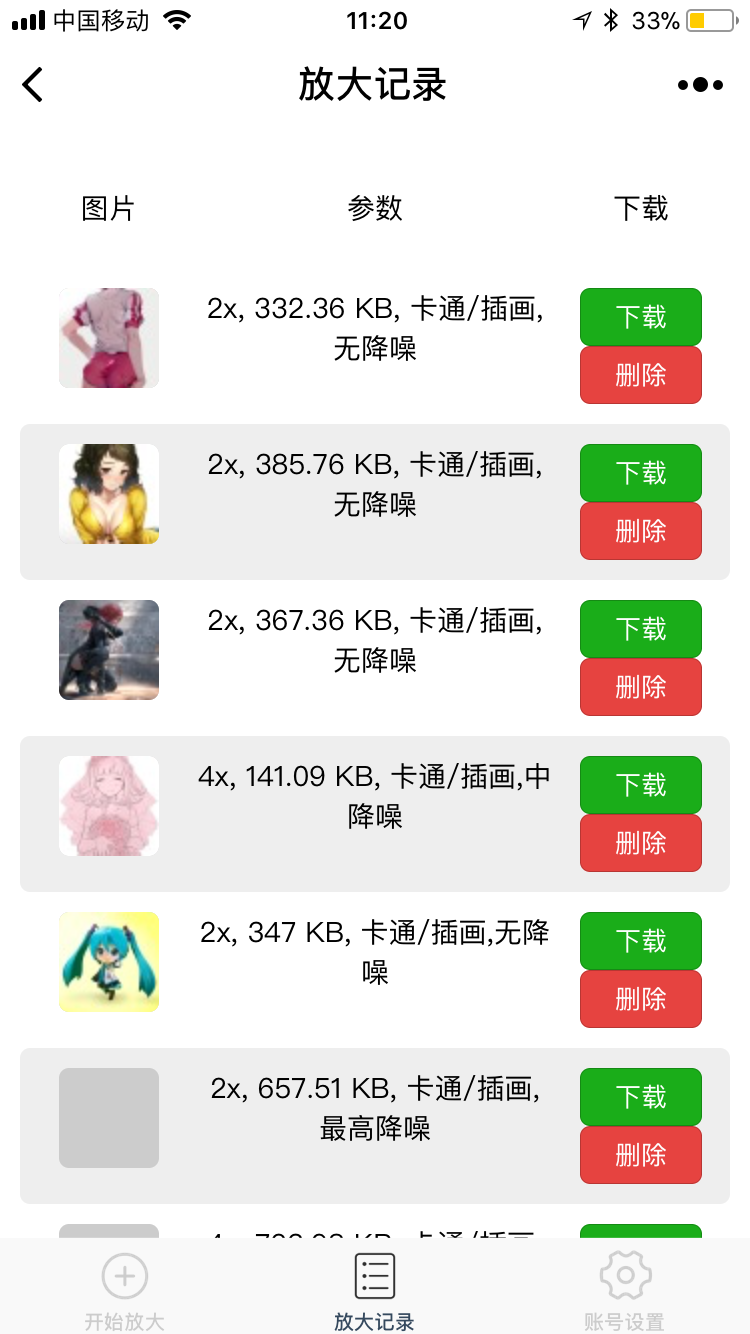Screen dimensions: 750x1334
Task: Delete the 367.36 KB record
Action: [641, 687]
